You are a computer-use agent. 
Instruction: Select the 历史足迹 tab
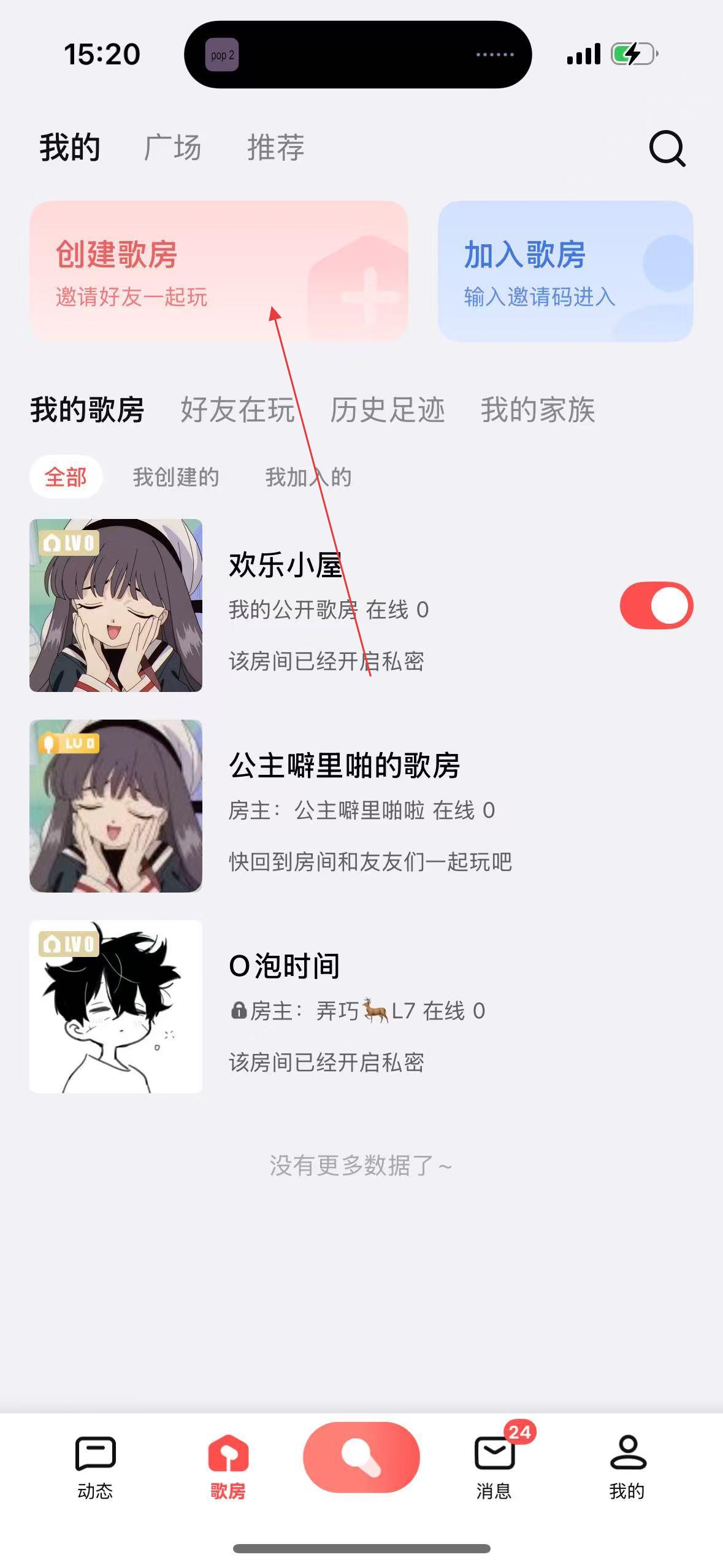coord(387,410)
